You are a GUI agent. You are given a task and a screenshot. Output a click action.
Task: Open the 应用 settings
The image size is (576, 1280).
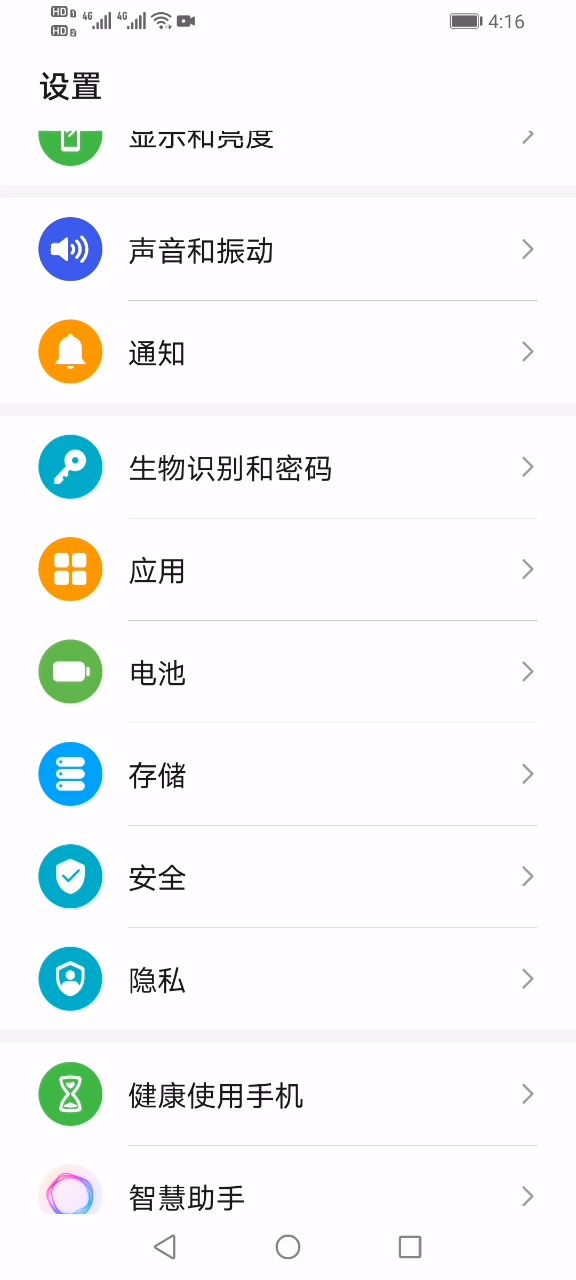pos(288,570)
